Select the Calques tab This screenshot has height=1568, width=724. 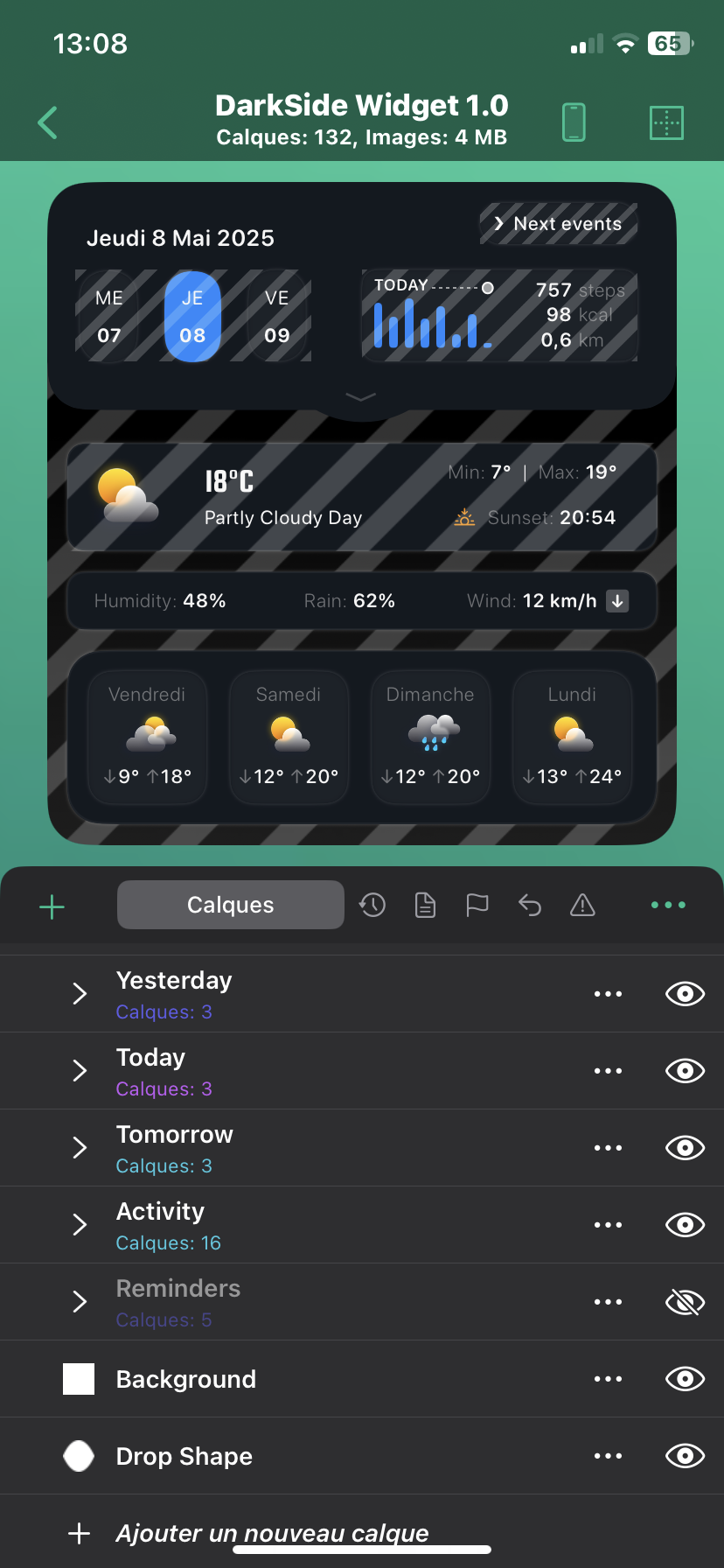(x=230, y=905)
